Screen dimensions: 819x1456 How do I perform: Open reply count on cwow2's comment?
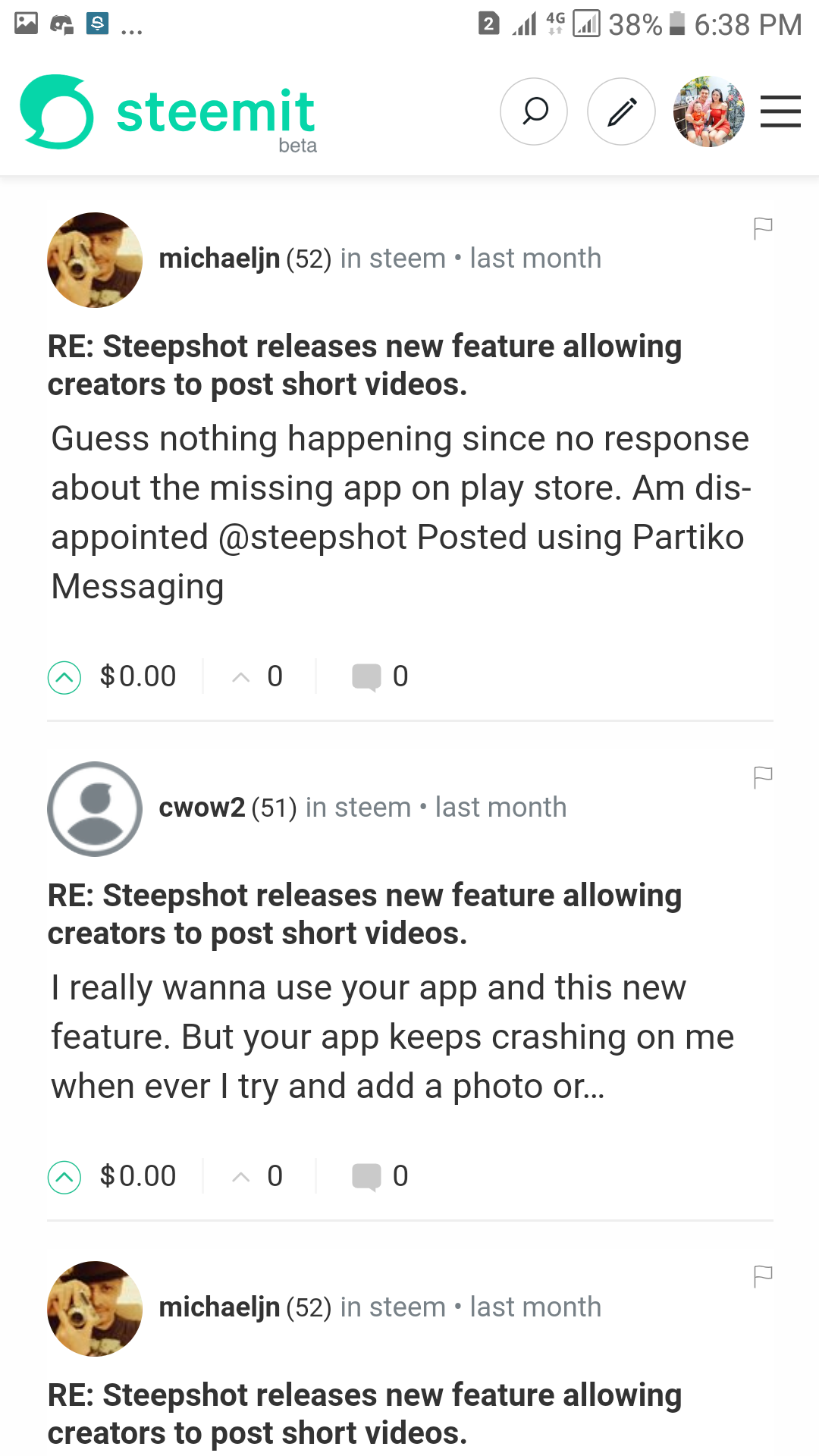380,1177
